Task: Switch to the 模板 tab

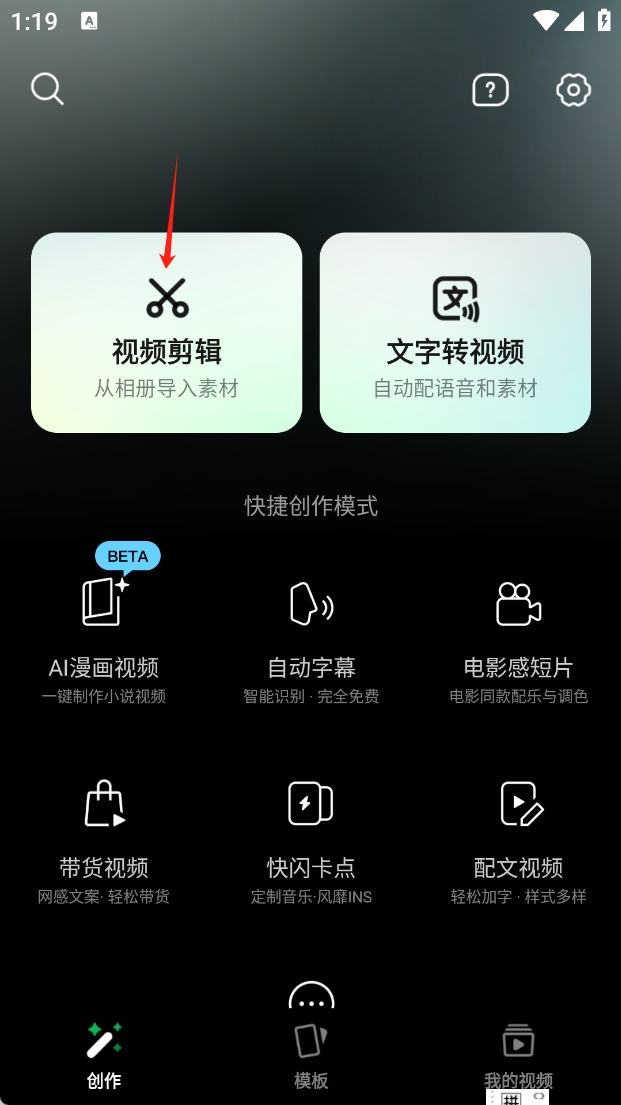Action: click(x=311, y=1054)
